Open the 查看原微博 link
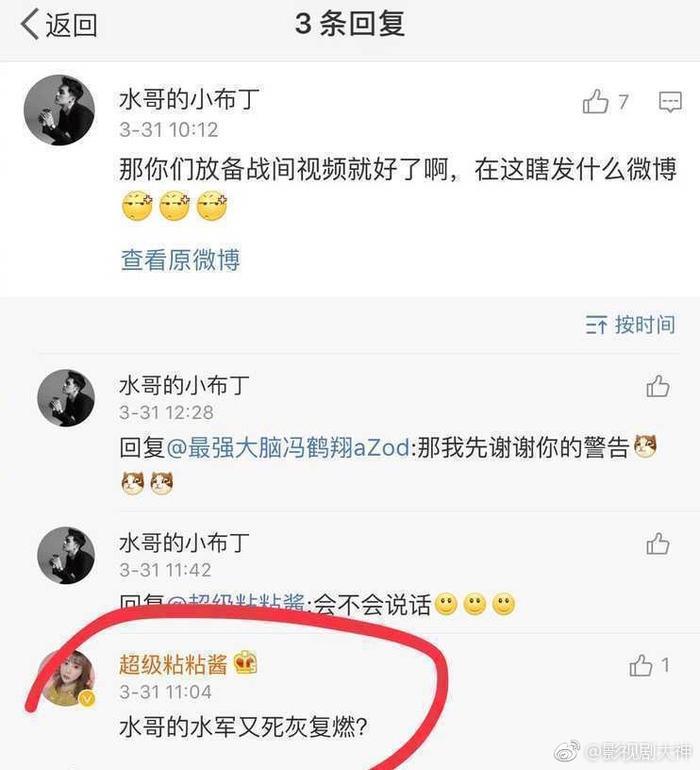This screenshot has width=700, height=770. pos(180,260)
